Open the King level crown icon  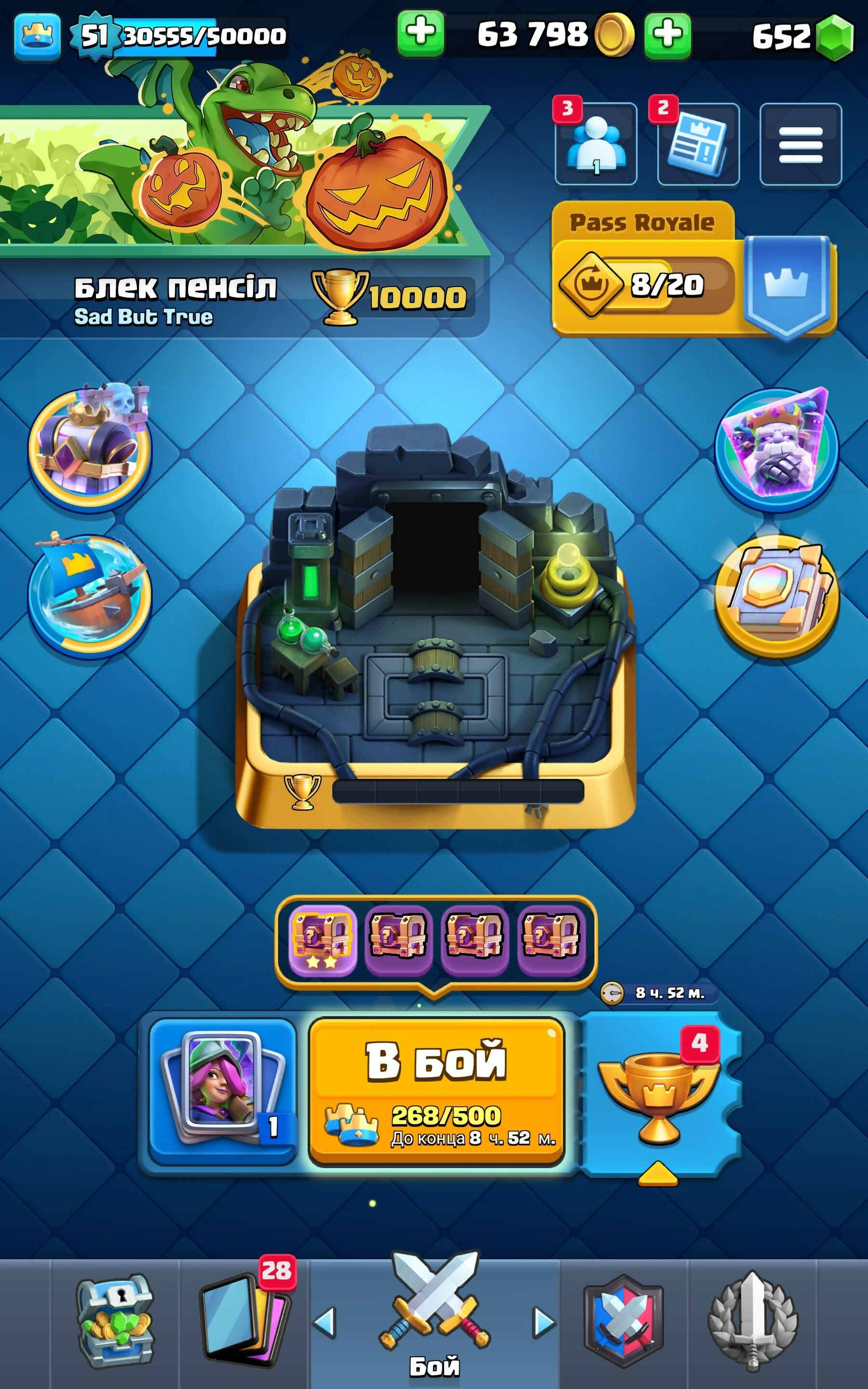point(37,36)
